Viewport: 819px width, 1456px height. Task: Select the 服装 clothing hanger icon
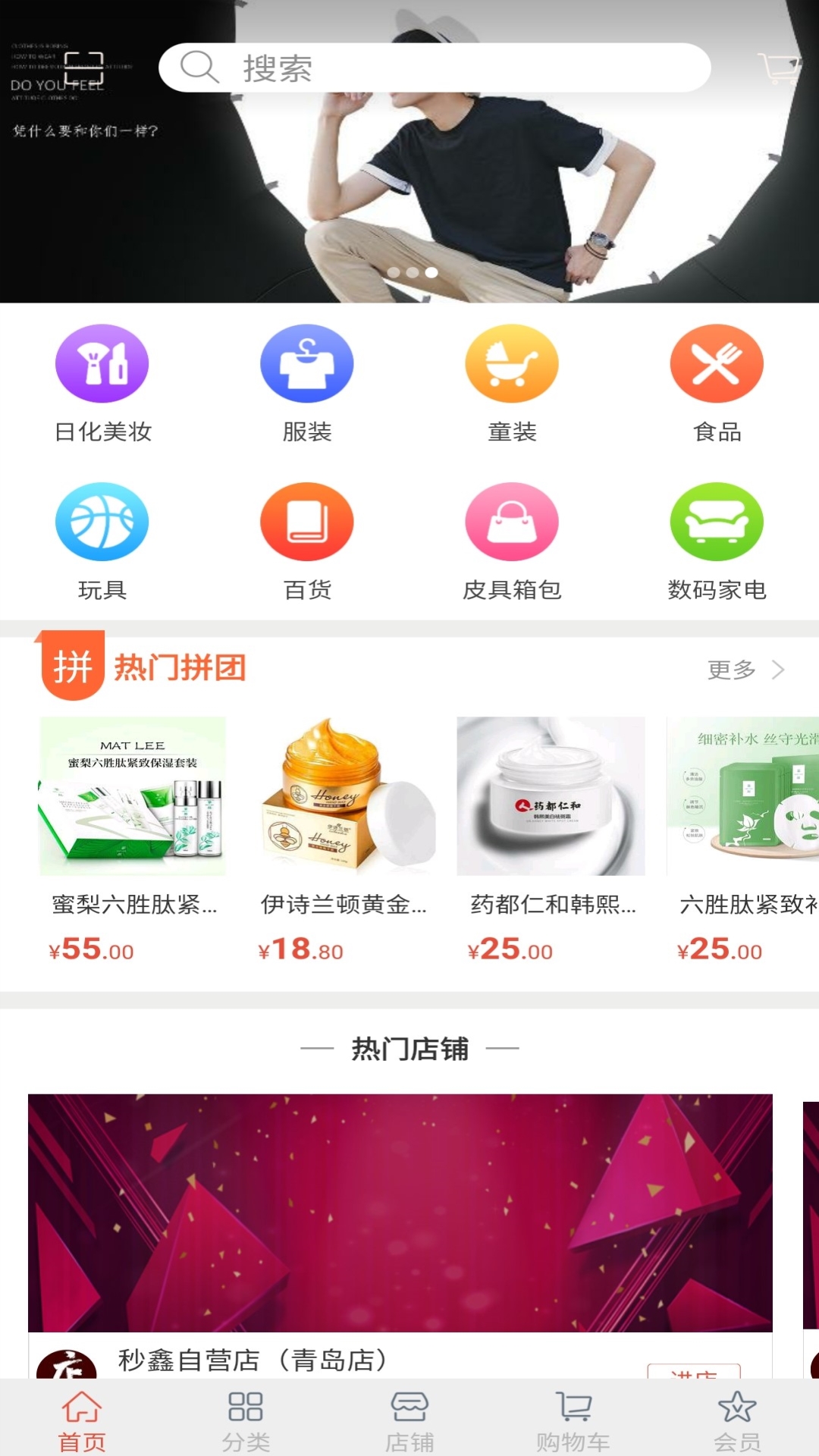[x=306, y=362]
